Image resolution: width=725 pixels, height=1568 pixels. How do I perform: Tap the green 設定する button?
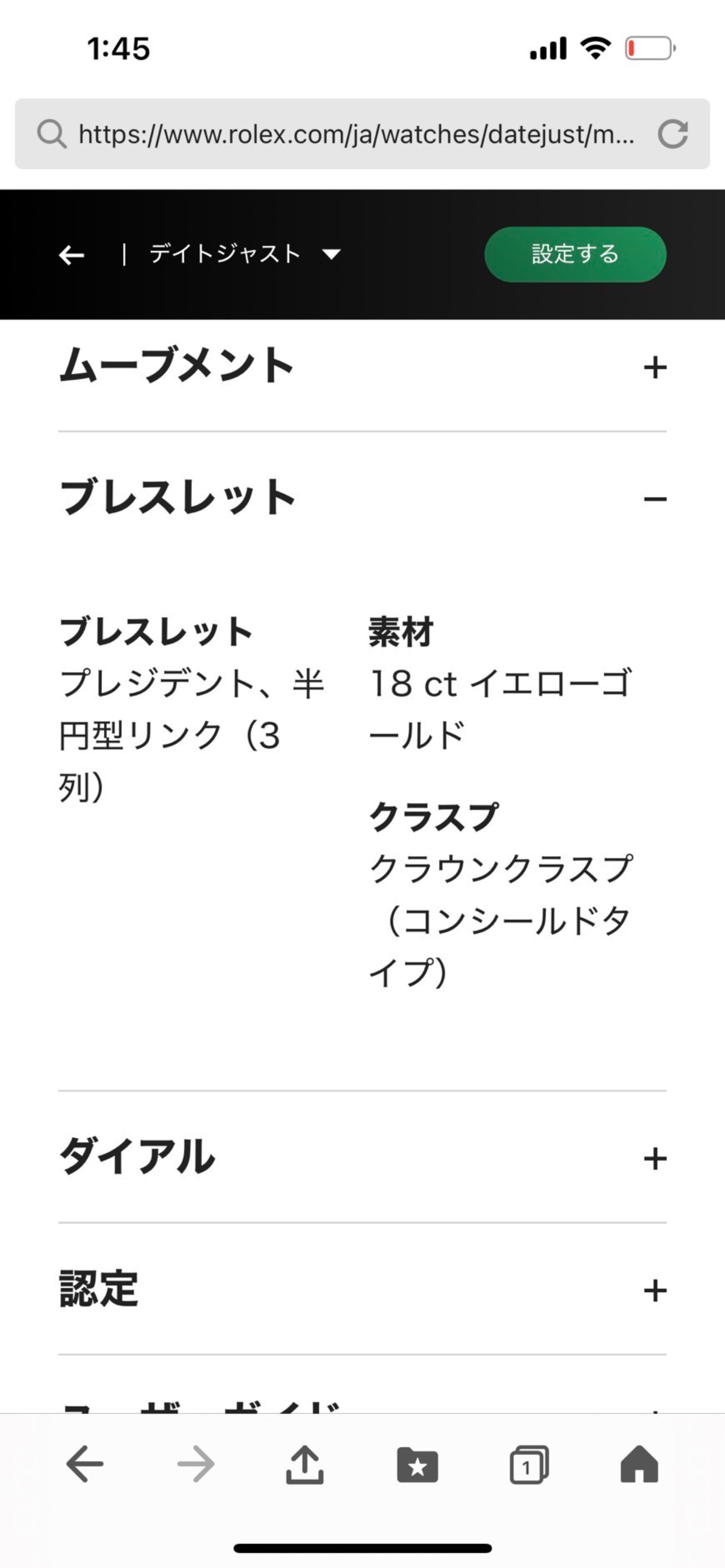tap(575, 254)
